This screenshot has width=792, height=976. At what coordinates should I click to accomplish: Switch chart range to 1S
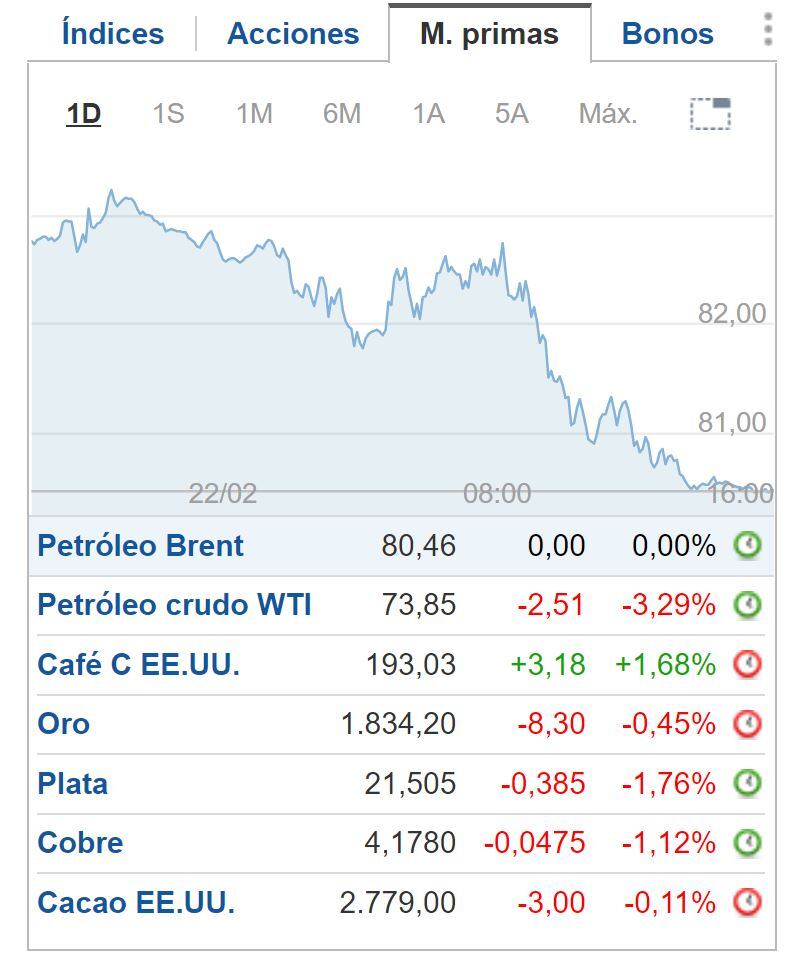pyautogui.click(x=168, y=113)
